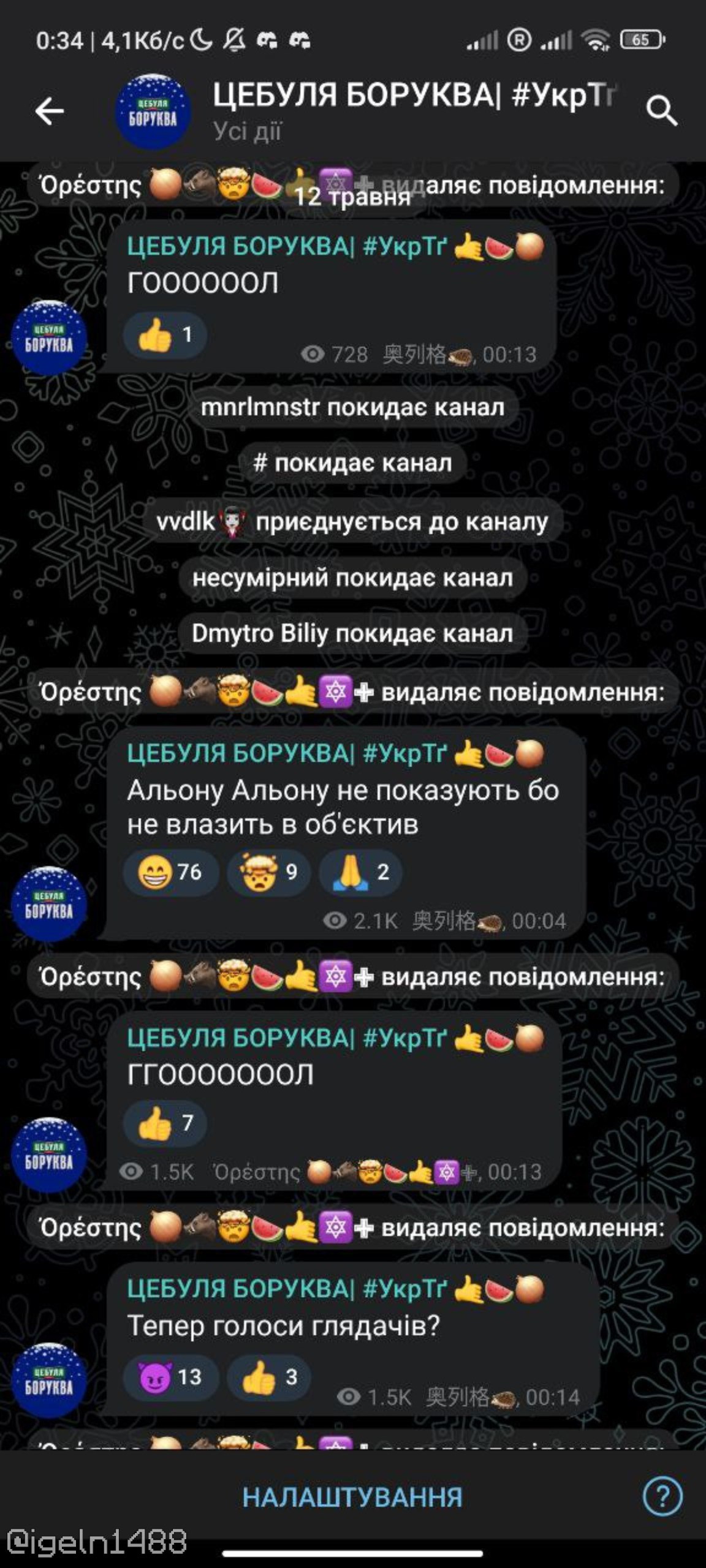Tap the praying hands reaction with 2
The width and height of the screenshot is (706, 1568).
(360, 872)
